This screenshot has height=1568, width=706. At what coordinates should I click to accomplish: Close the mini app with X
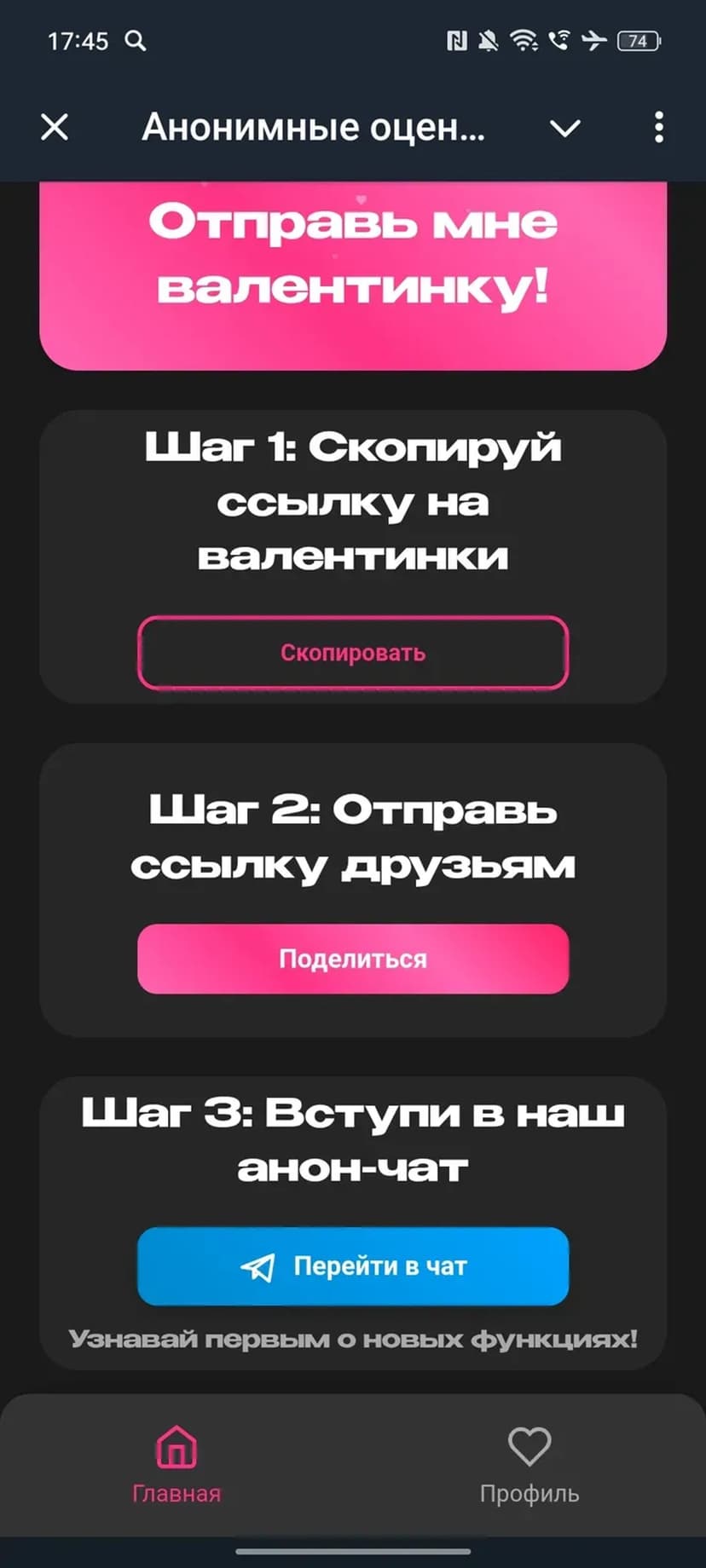55,128
